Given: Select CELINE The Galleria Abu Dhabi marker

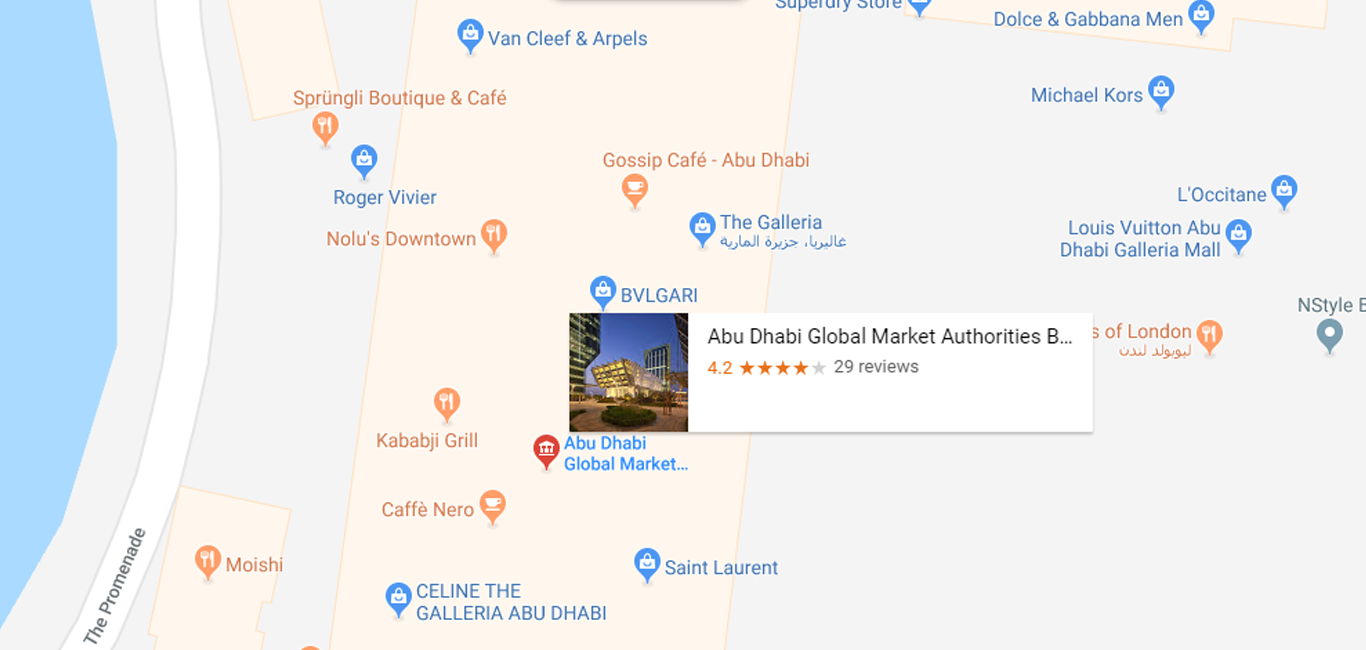Looking at the screenshot, I should click(x=398, y=598).
